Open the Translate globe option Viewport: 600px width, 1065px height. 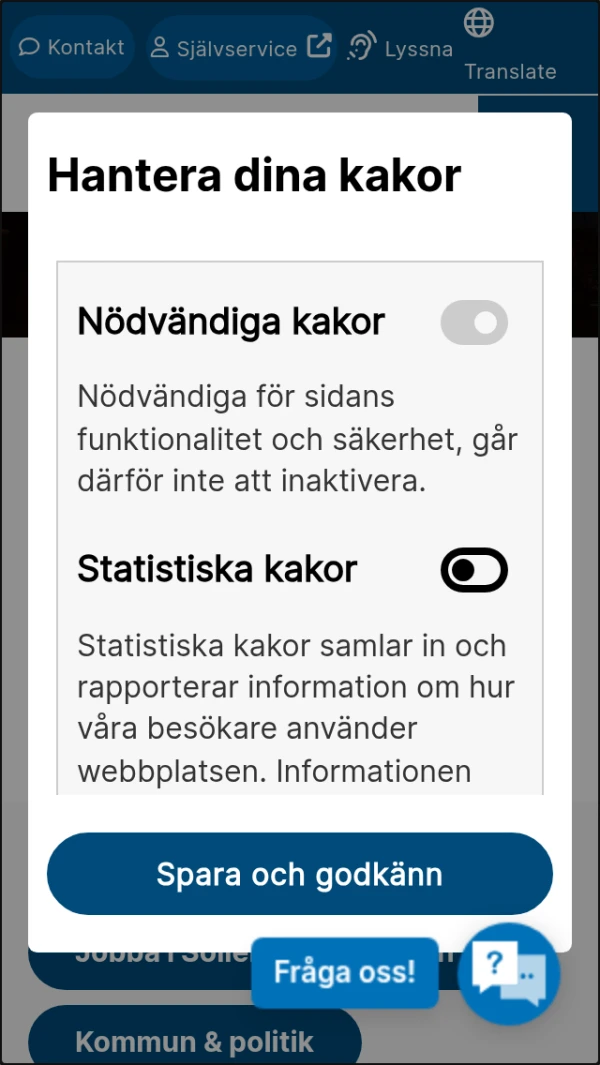point(510,46)
